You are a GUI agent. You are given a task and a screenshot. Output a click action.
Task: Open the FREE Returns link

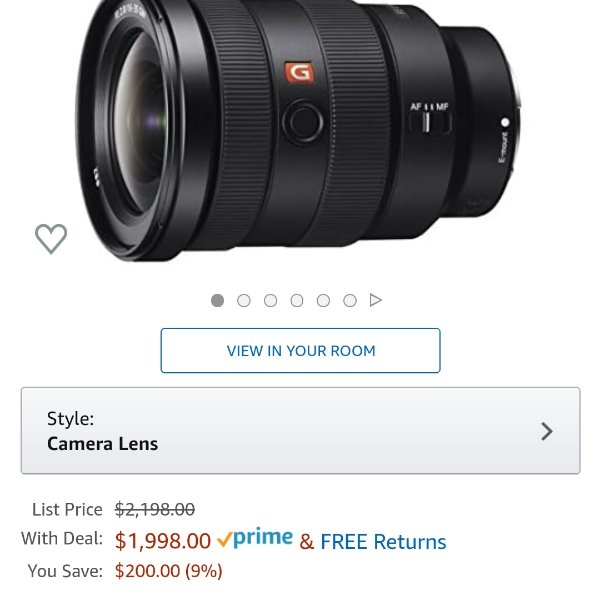pos(383,542)
